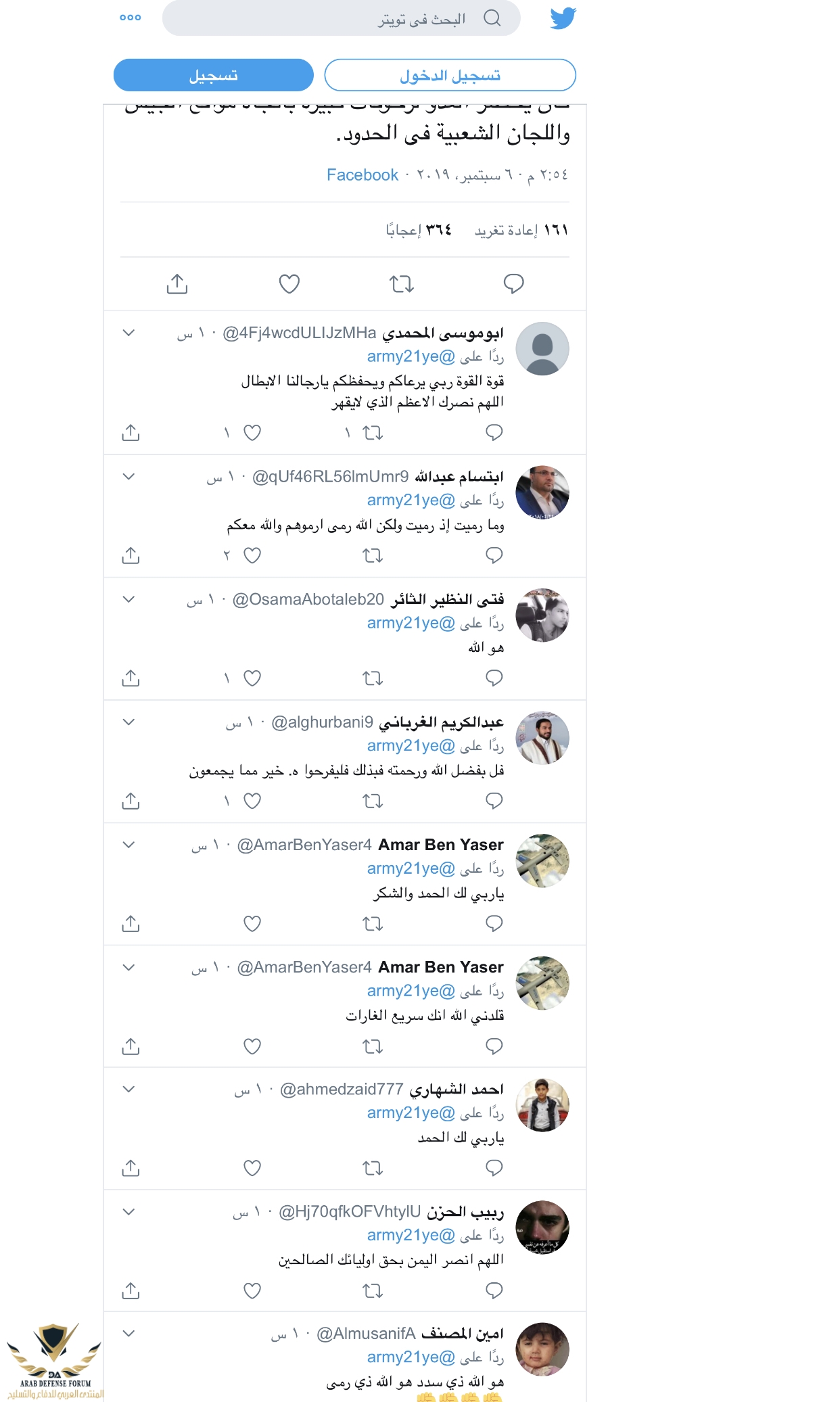Tap the تسجيل الدخول login button

(450, 75)
